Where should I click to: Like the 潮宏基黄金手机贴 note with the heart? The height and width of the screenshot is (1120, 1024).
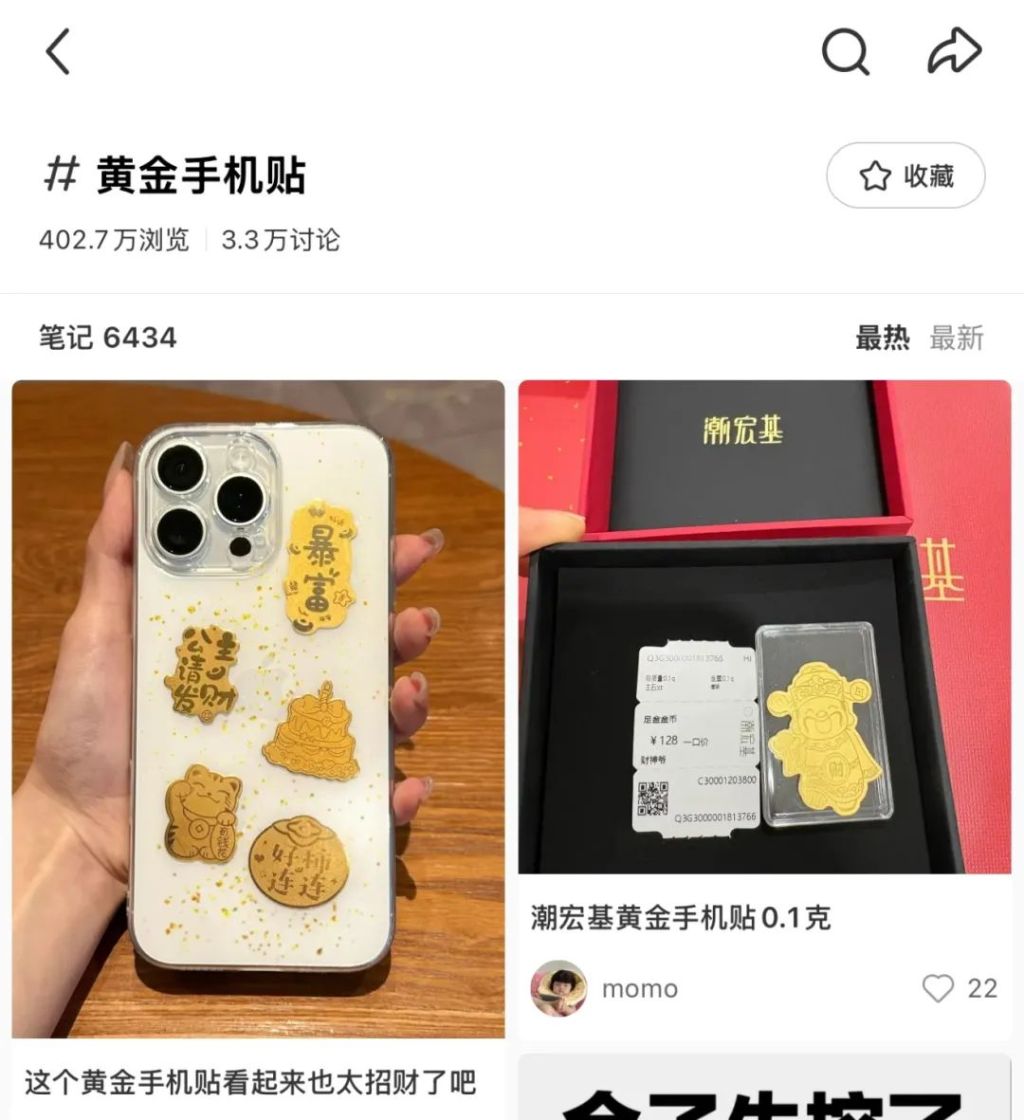point(938,988)
